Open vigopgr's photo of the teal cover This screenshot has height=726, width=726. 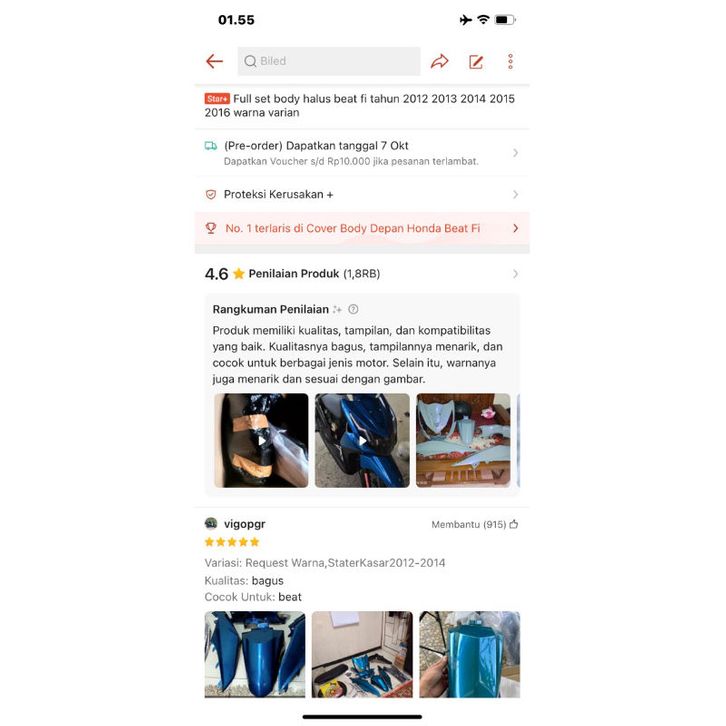(469, 653)
